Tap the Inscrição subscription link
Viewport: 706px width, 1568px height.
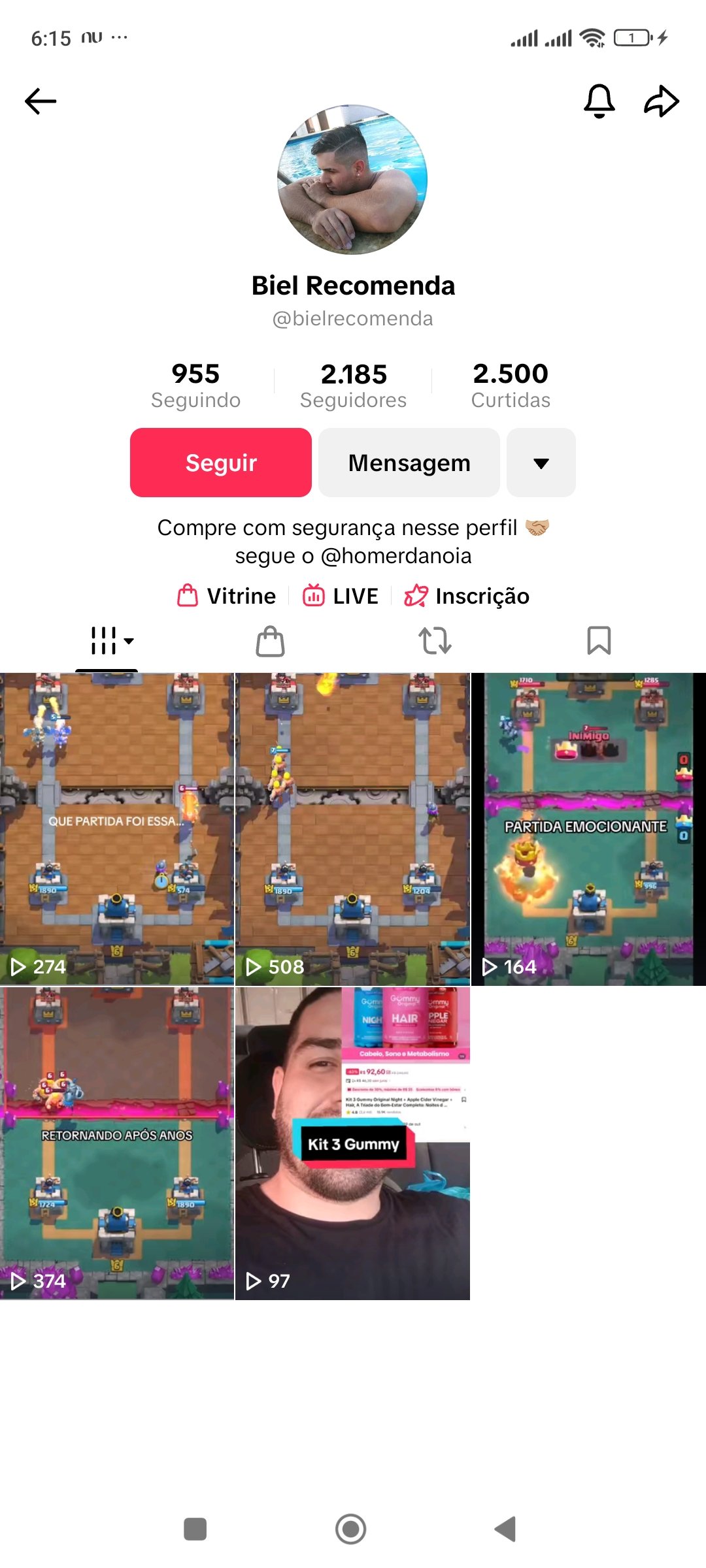[x=467, y=596]
